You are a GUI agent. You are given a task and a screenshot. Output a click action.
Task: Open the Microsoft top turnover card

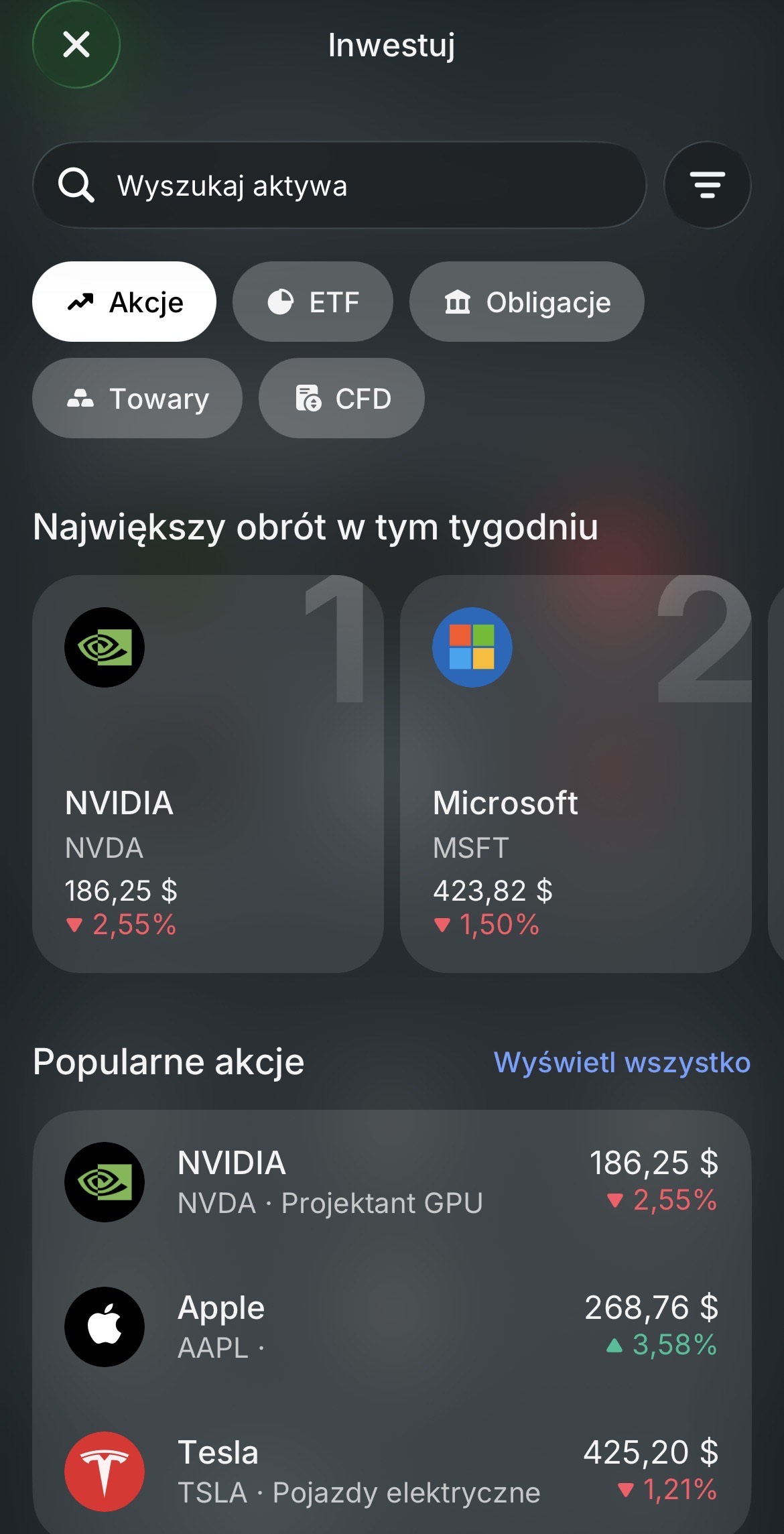576,774
